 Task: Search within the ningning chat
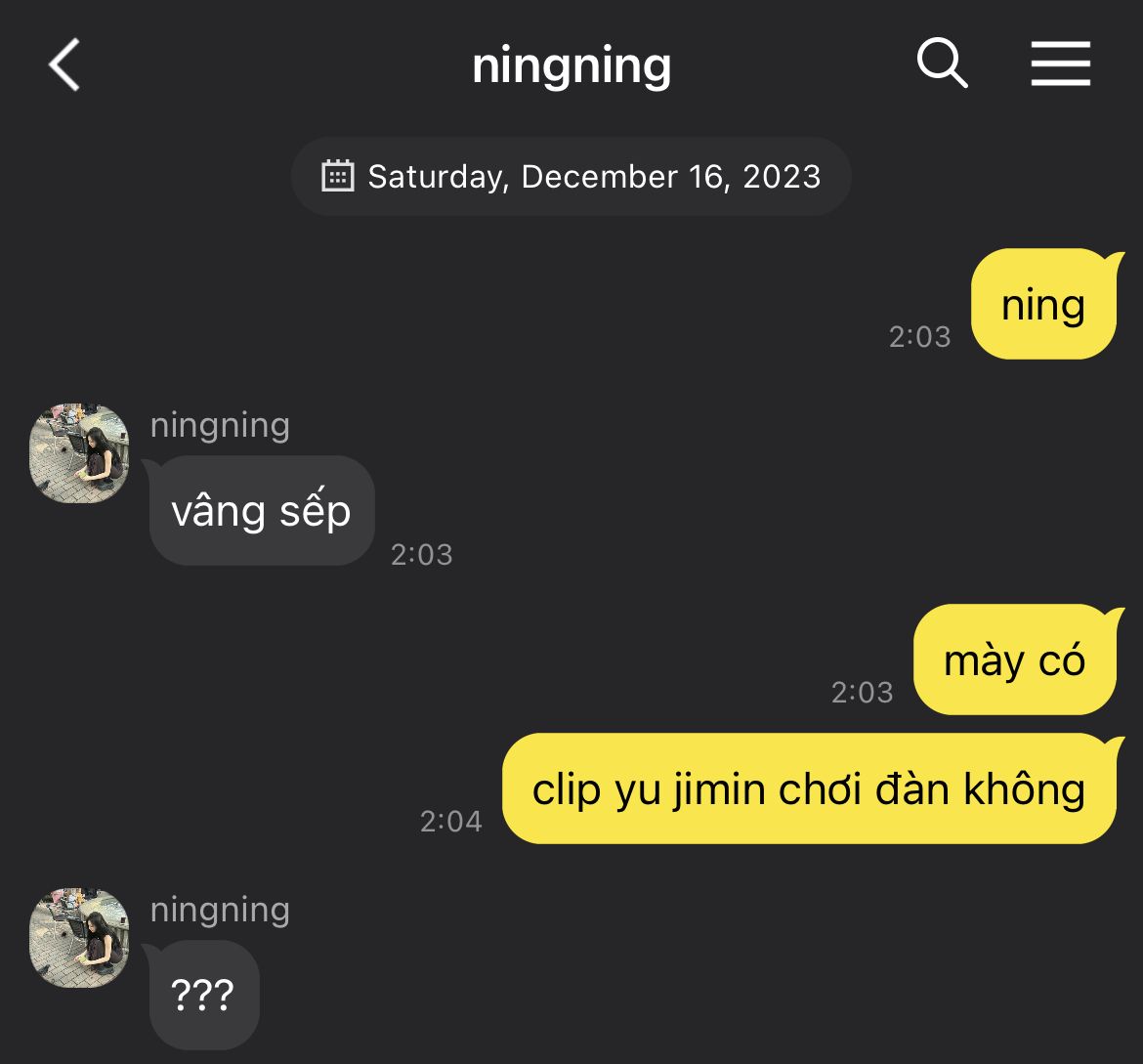coord(942,64)
